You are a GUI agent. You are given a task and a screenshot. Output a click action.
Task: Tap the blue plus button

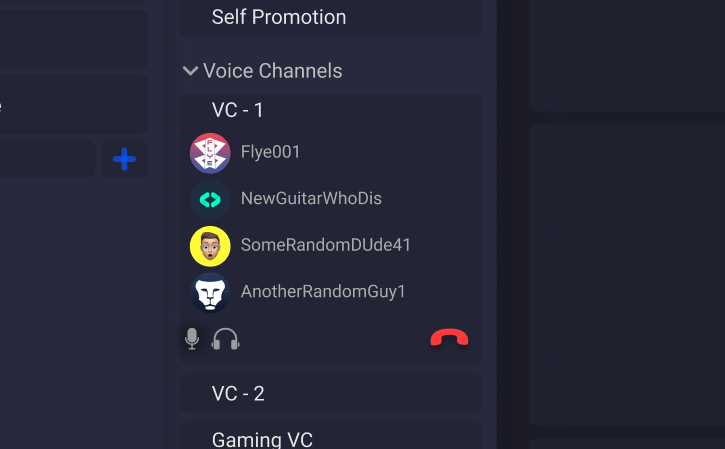click(124, 159)
